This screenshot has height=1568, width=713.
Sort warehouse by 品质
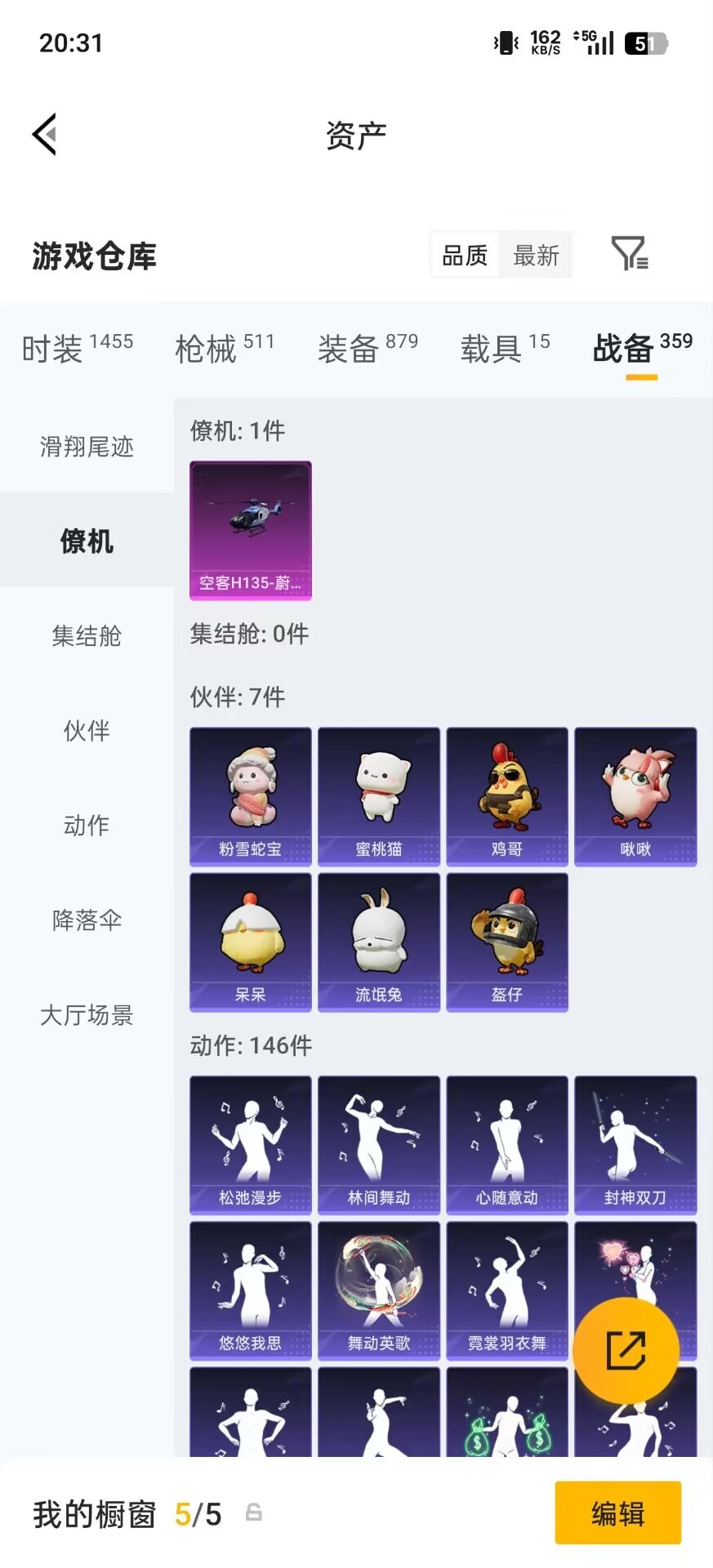[465, 256]
